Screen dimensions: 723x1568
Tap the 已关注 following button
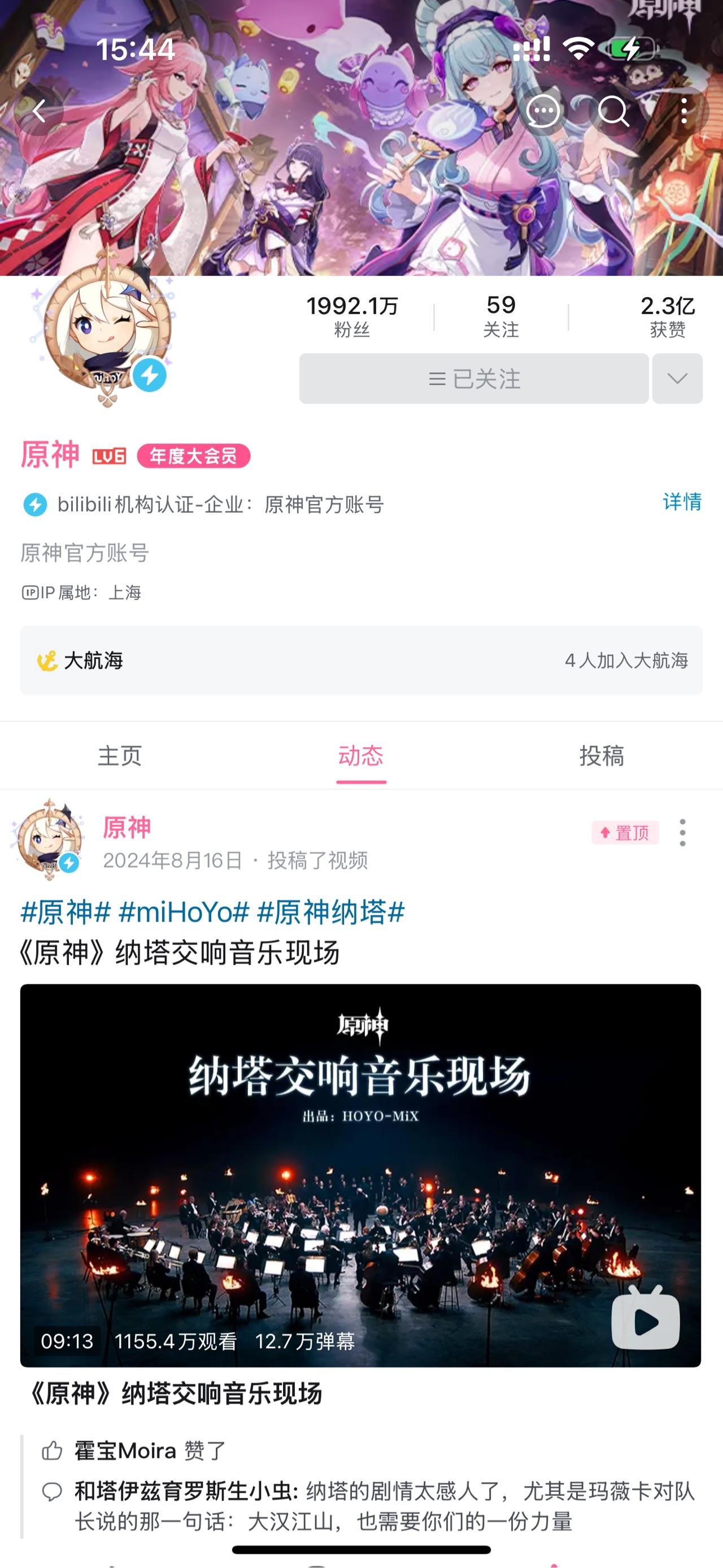(x=473, y=379)
